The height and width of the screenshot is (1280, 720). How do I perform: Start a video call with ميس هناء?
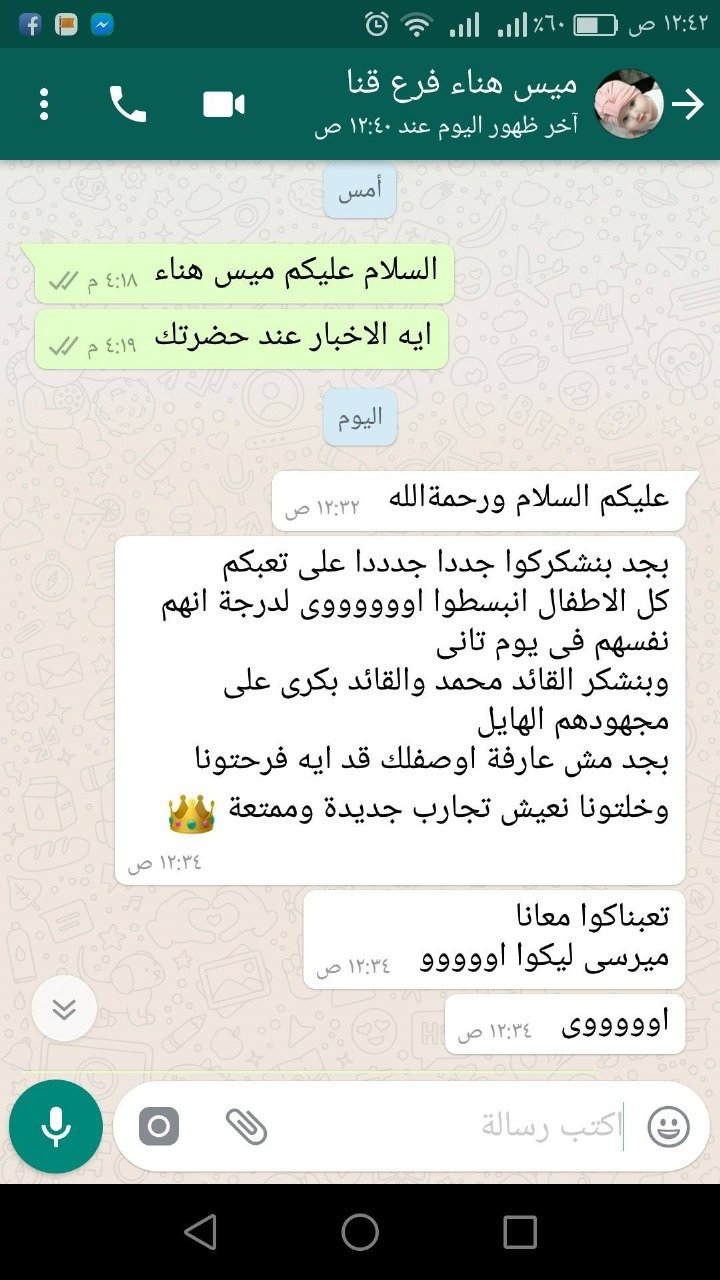pyautogui.click(x=224, y=104)
